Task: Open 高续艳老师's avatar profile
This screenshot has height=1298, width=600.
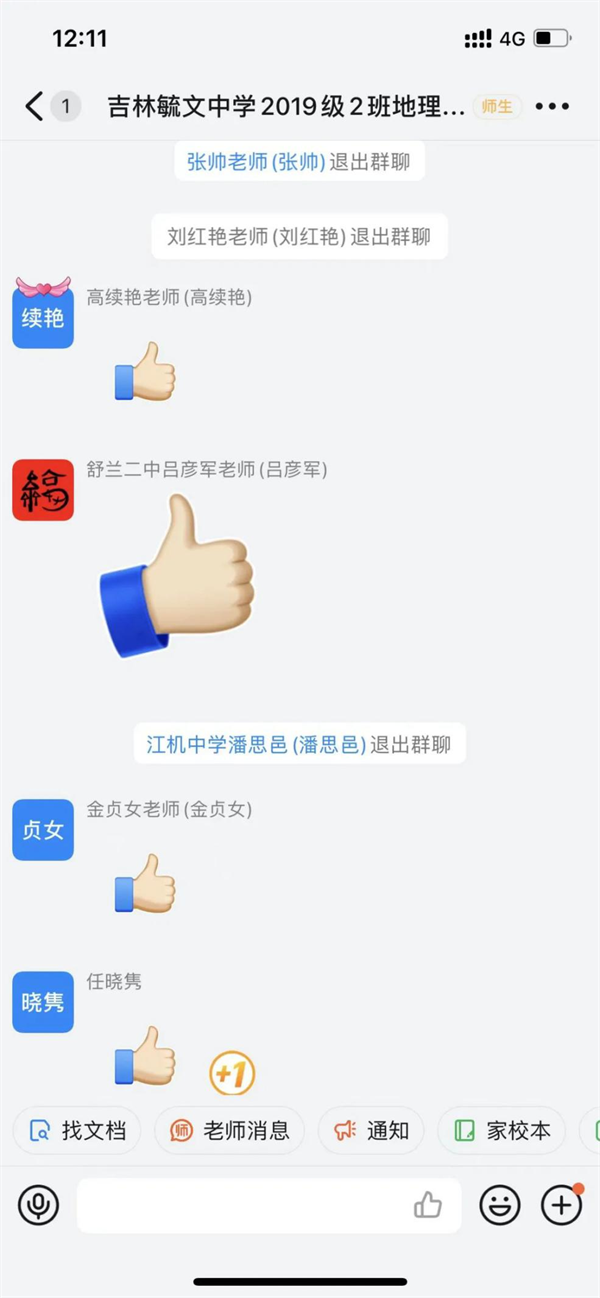Action: click(x=43, y=318)
